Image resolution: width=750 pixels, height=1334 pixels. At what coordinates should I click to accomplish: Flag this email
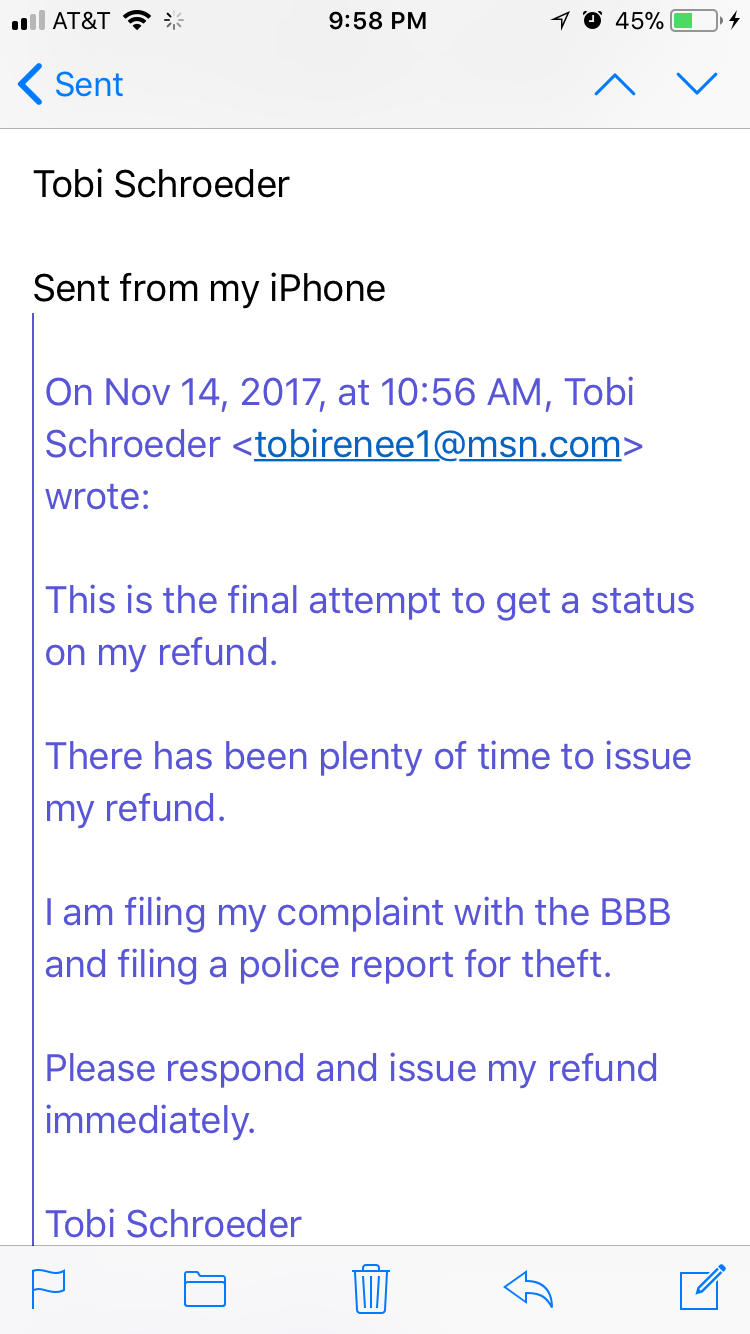(48, 1288)
